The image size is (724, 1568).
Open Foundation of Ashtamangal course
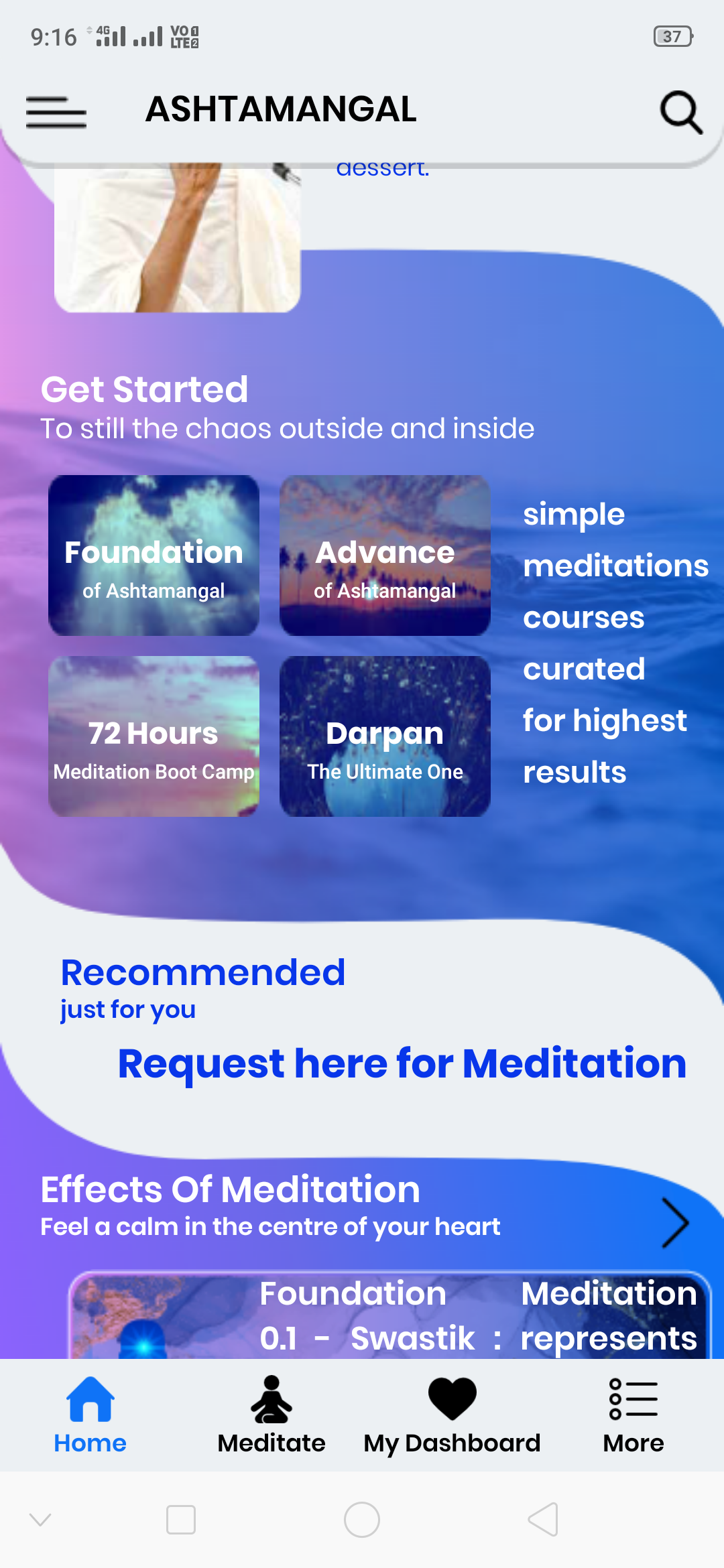point(154,556)
